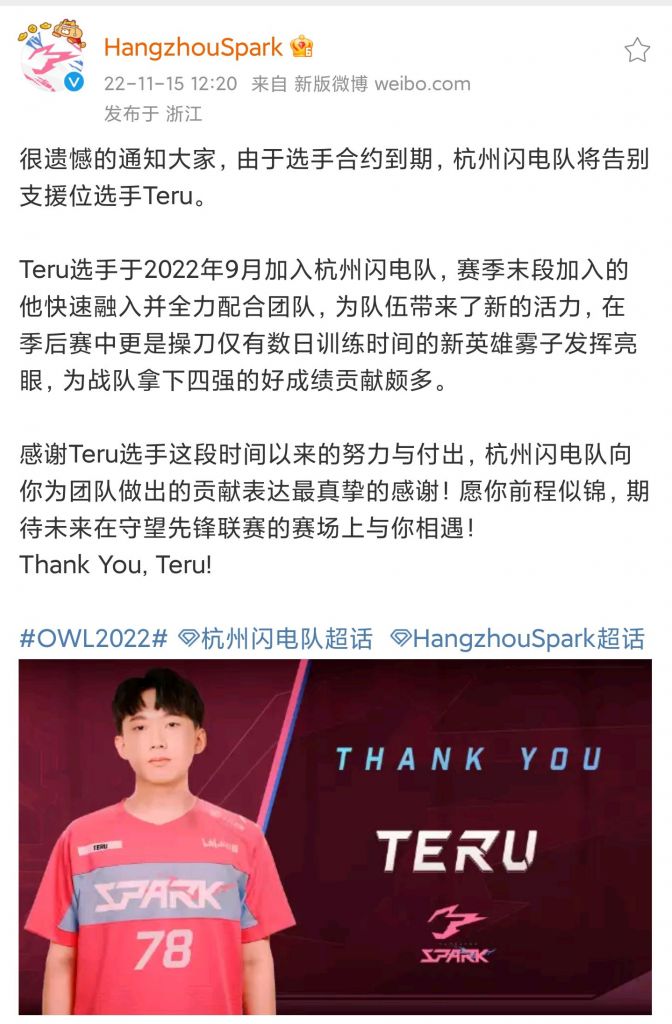
Task: Open the #OWL2022# hashtag topic
Action: point(93,638)
